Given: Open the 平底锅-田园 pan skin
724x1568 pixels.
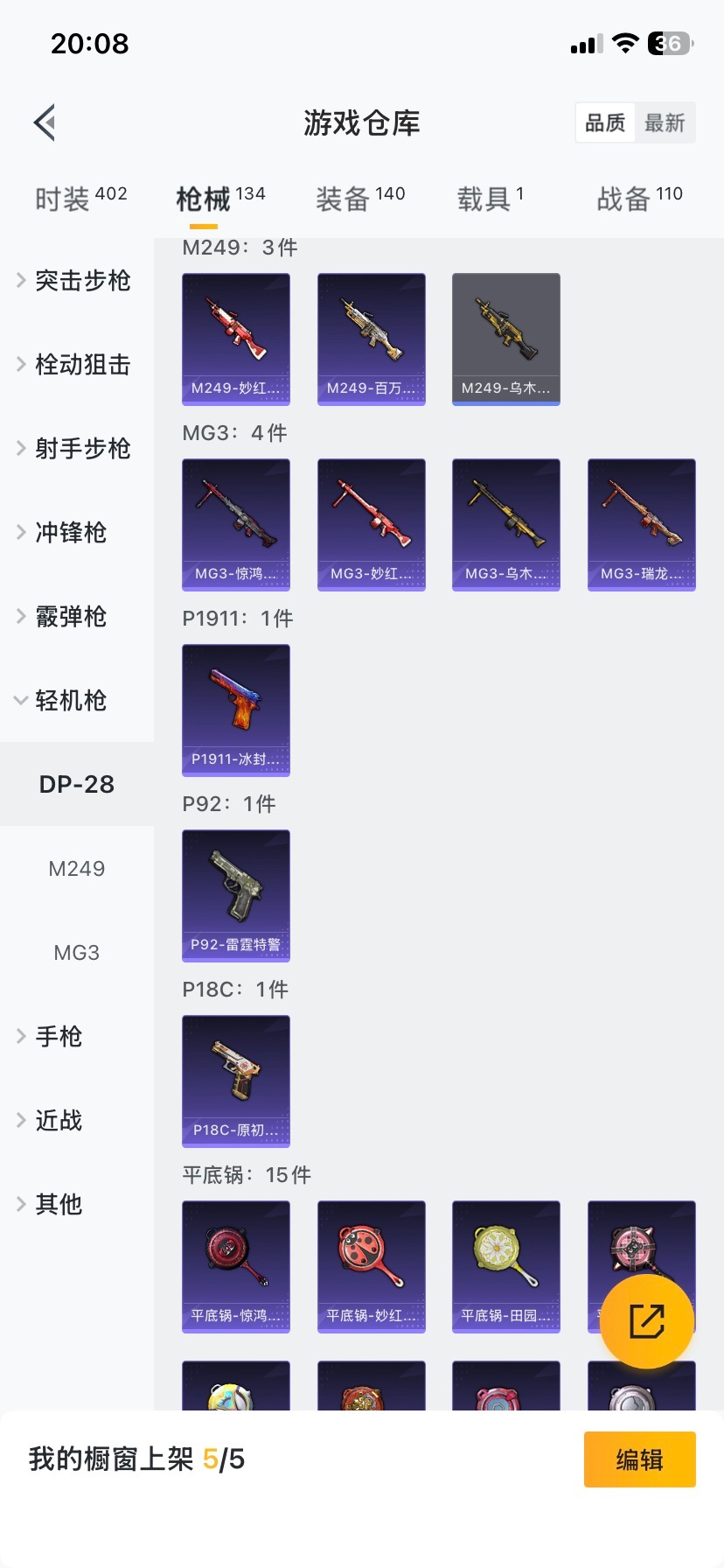Looking at the screenshot, I should pos(505,1266).
